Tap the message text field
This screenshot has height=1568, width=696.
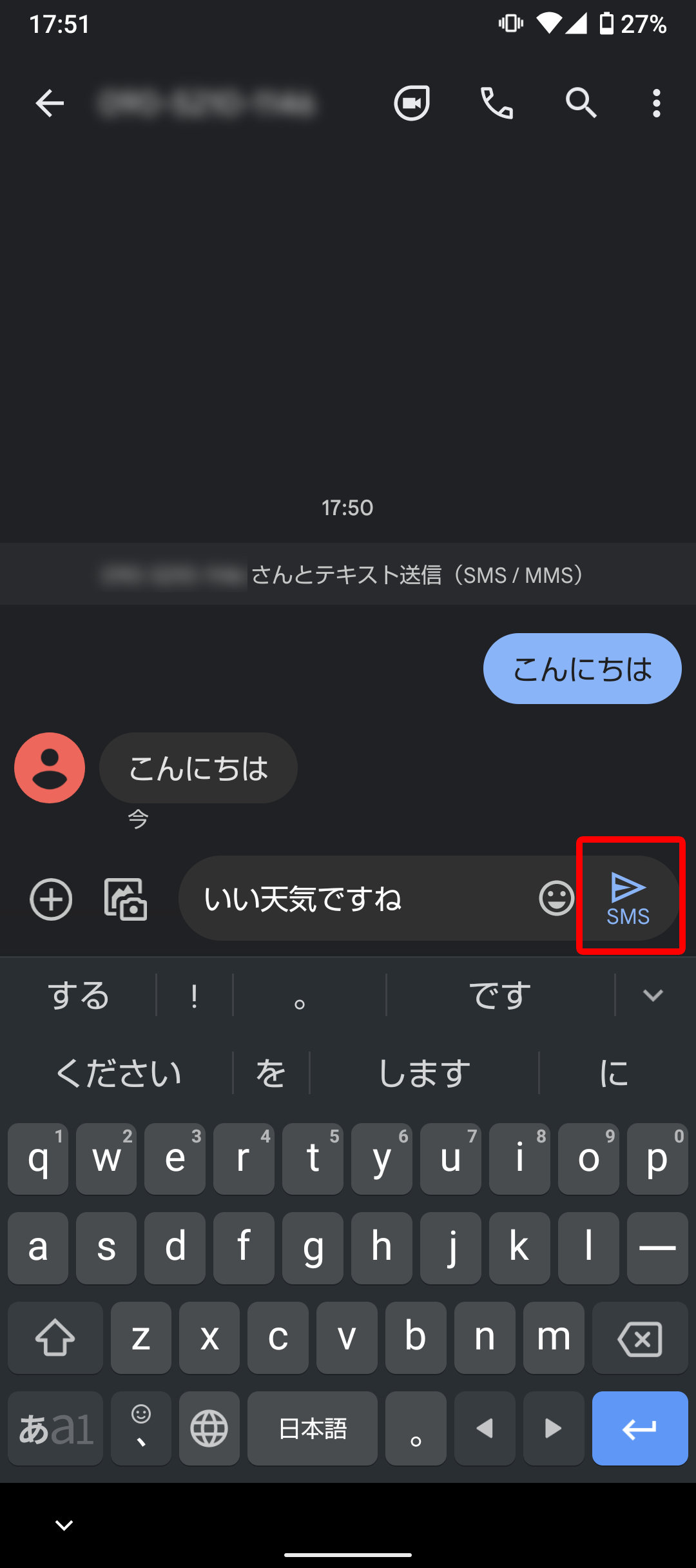pos(361,898)
